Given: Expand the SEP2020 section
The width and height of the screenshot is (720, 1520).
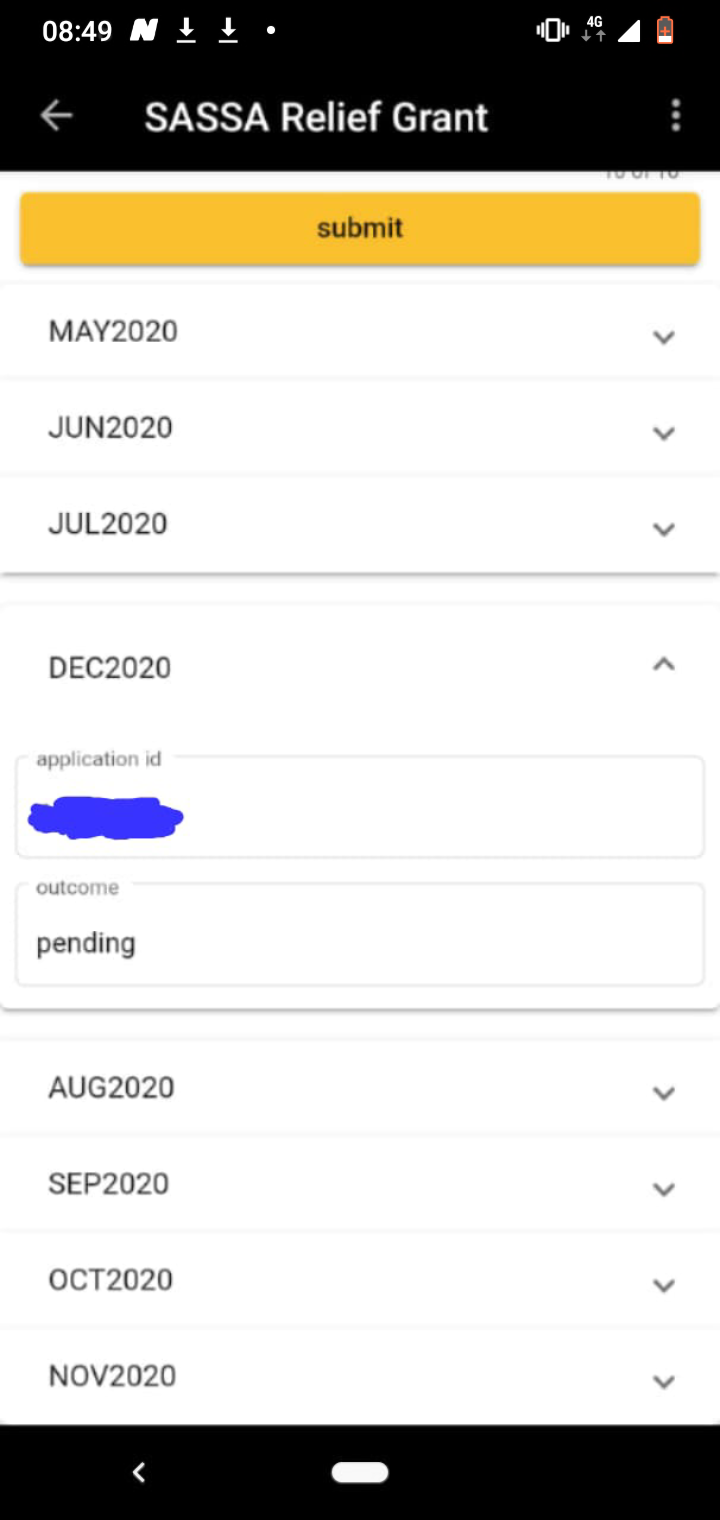Looking at the screenshot, I should (360, 1184).
